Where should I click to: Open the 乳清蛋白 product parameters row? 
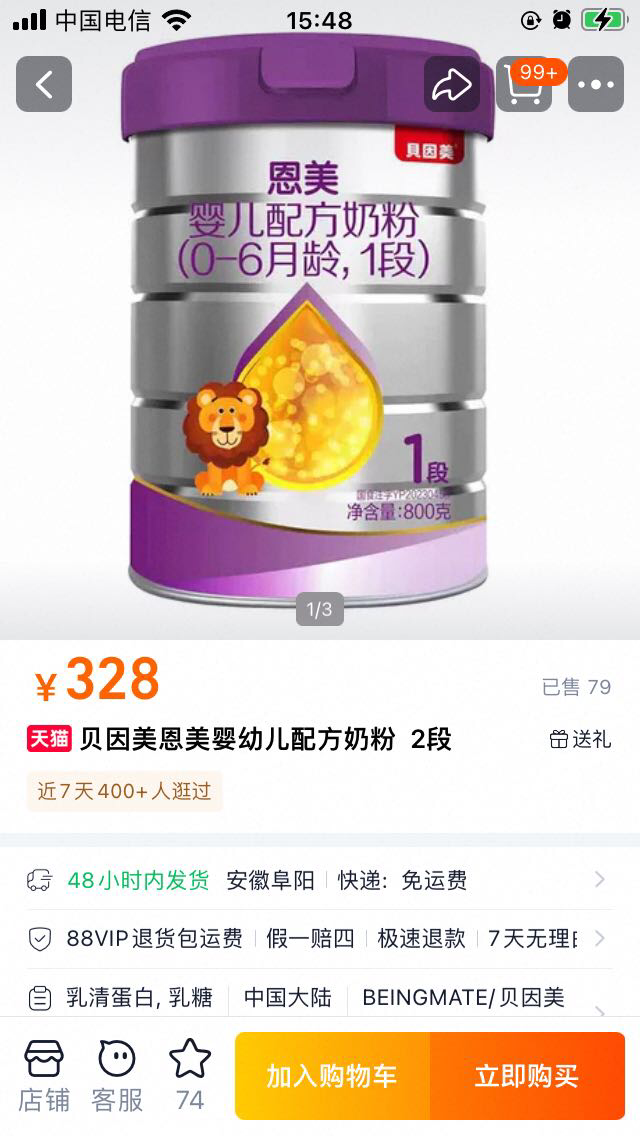tap(318, 997)
